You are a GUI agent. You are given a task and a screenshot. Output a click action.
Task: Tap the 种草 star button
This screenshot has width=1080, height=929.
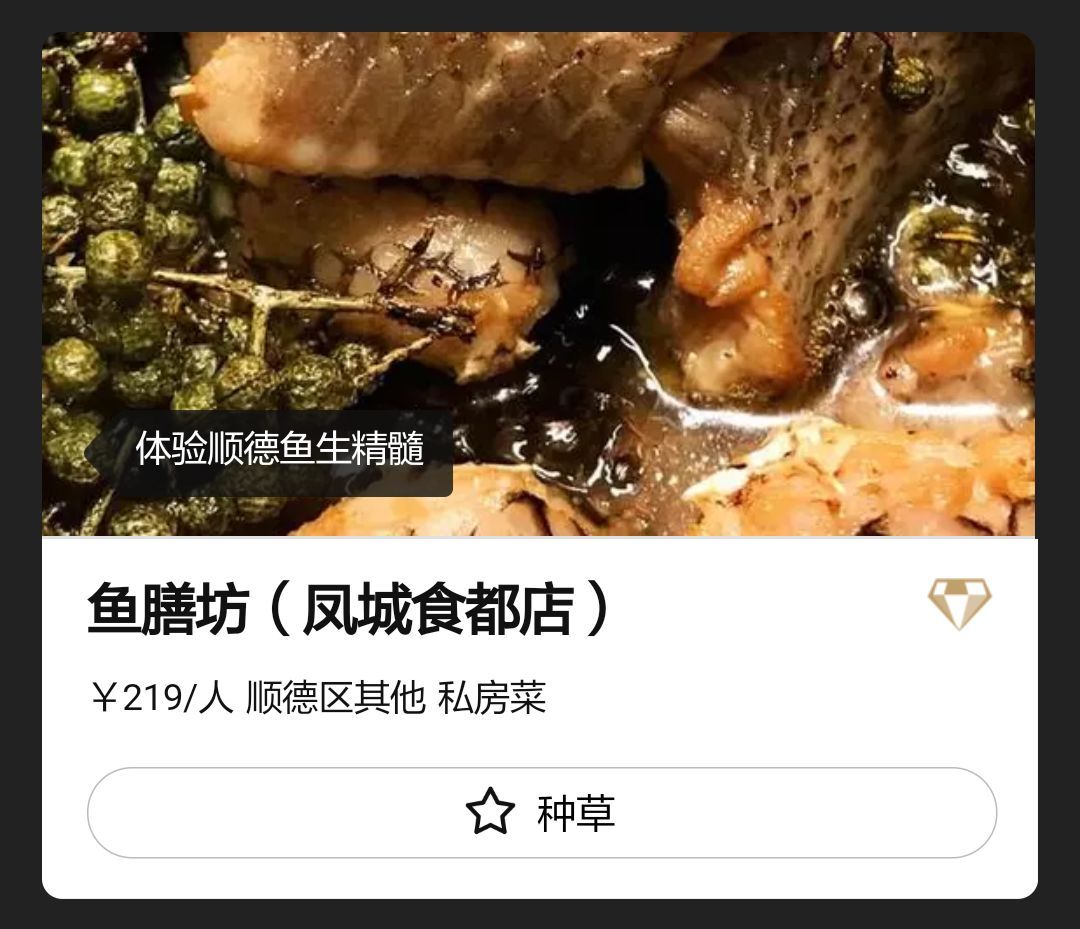pos(541,812)
